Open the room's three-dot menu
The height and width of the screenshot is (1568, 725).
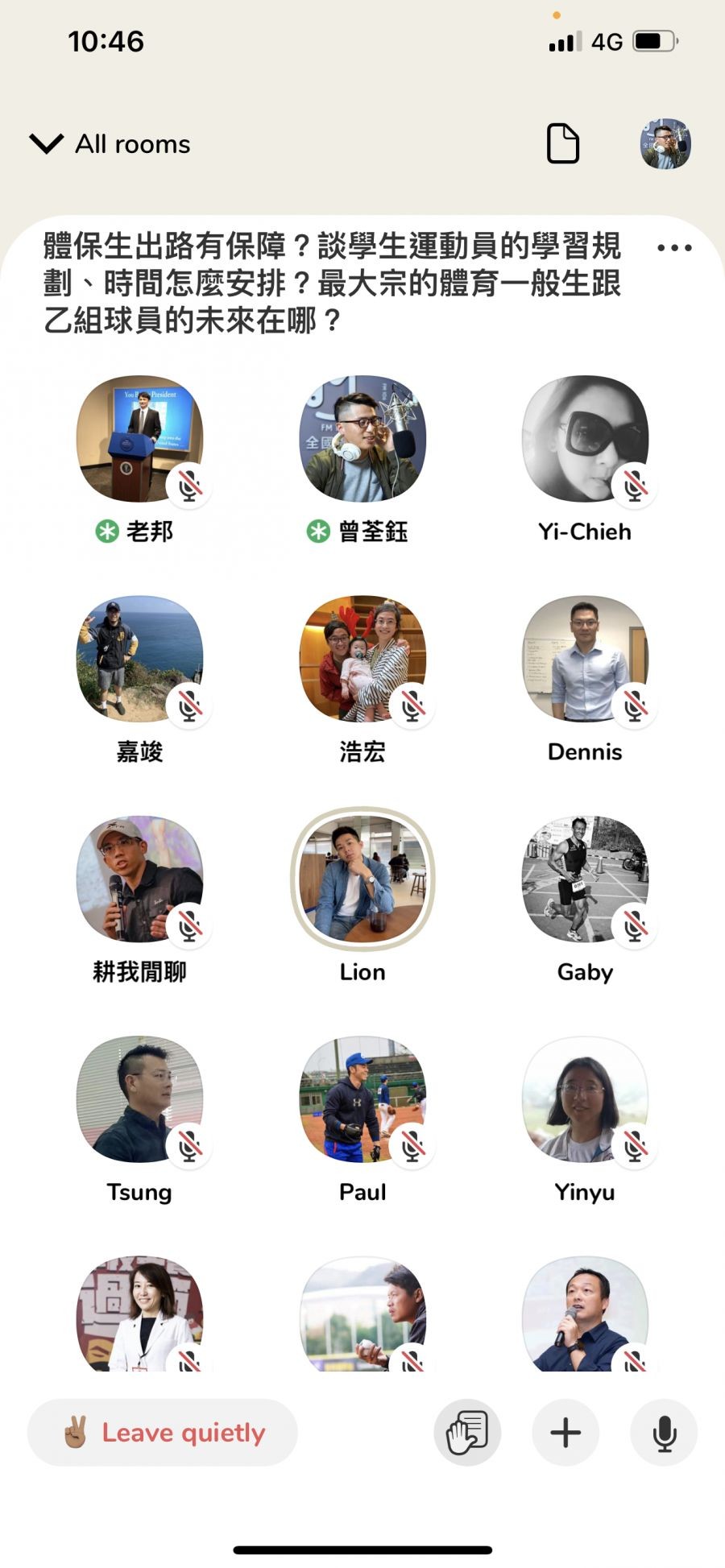point(673,248)
